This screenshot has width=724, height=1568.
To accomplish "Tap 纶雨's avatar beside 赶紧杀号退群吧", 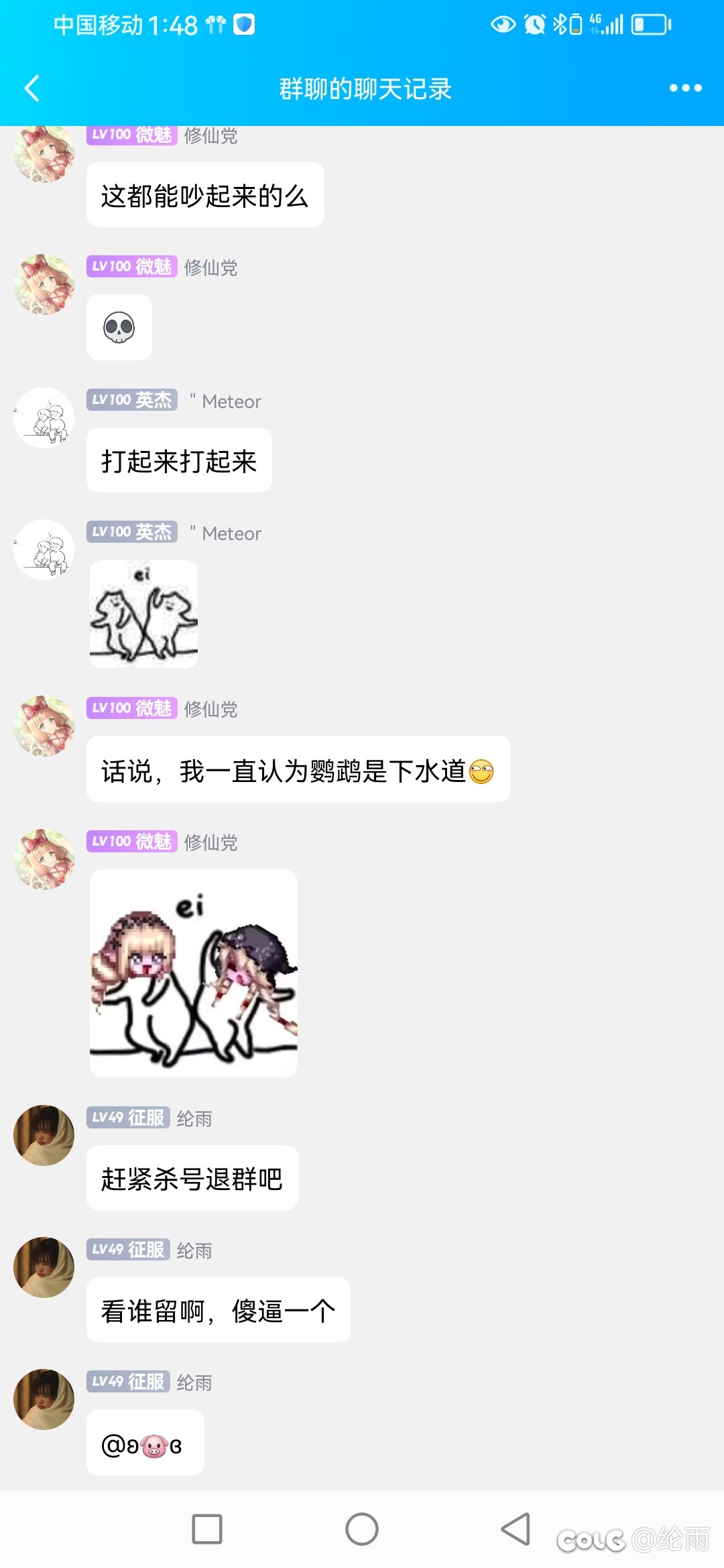I will [x=44, y=1135].
